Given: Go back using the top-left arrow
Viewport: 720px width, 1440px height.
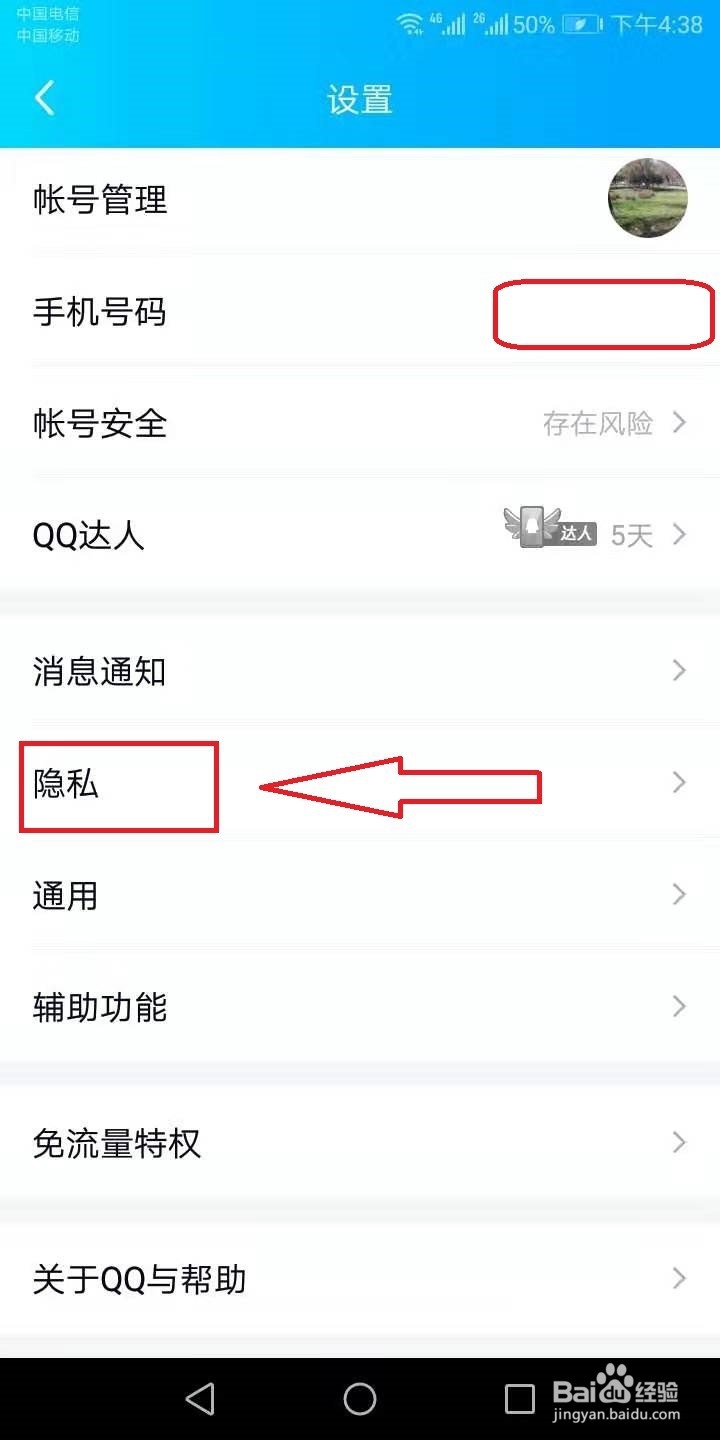Looking at the screenshot, I should 45,99.
